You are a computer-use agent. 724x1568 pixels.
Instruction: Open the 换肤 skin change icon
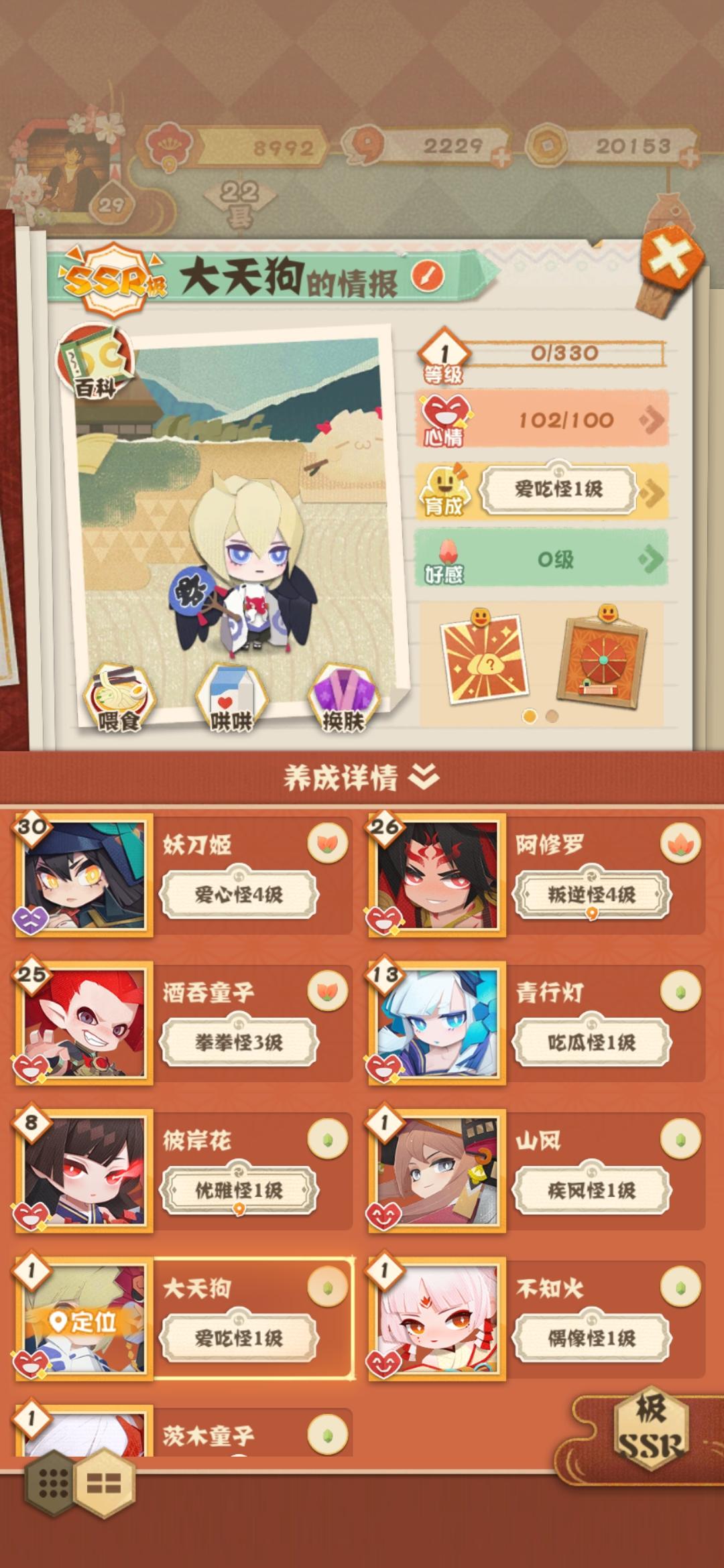(349, 697)
